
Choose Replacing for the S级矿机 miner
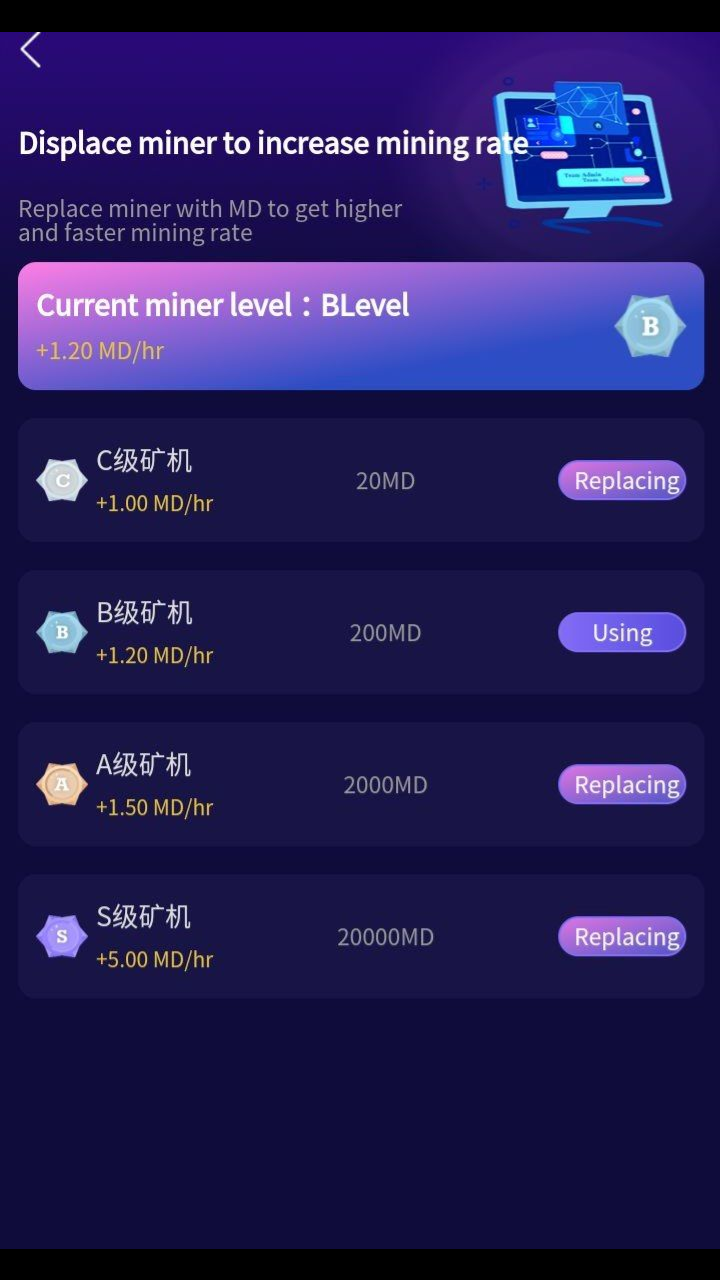click(622, 937)
